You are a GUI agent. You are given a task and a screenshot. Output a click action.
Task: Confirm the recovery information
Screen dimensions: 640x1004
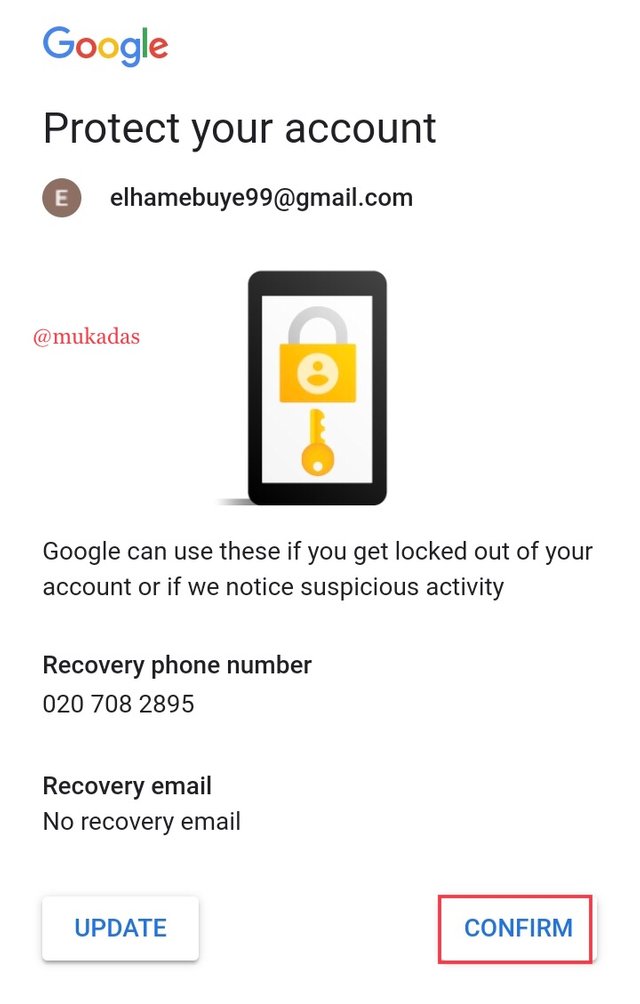[x=517, y=928]
